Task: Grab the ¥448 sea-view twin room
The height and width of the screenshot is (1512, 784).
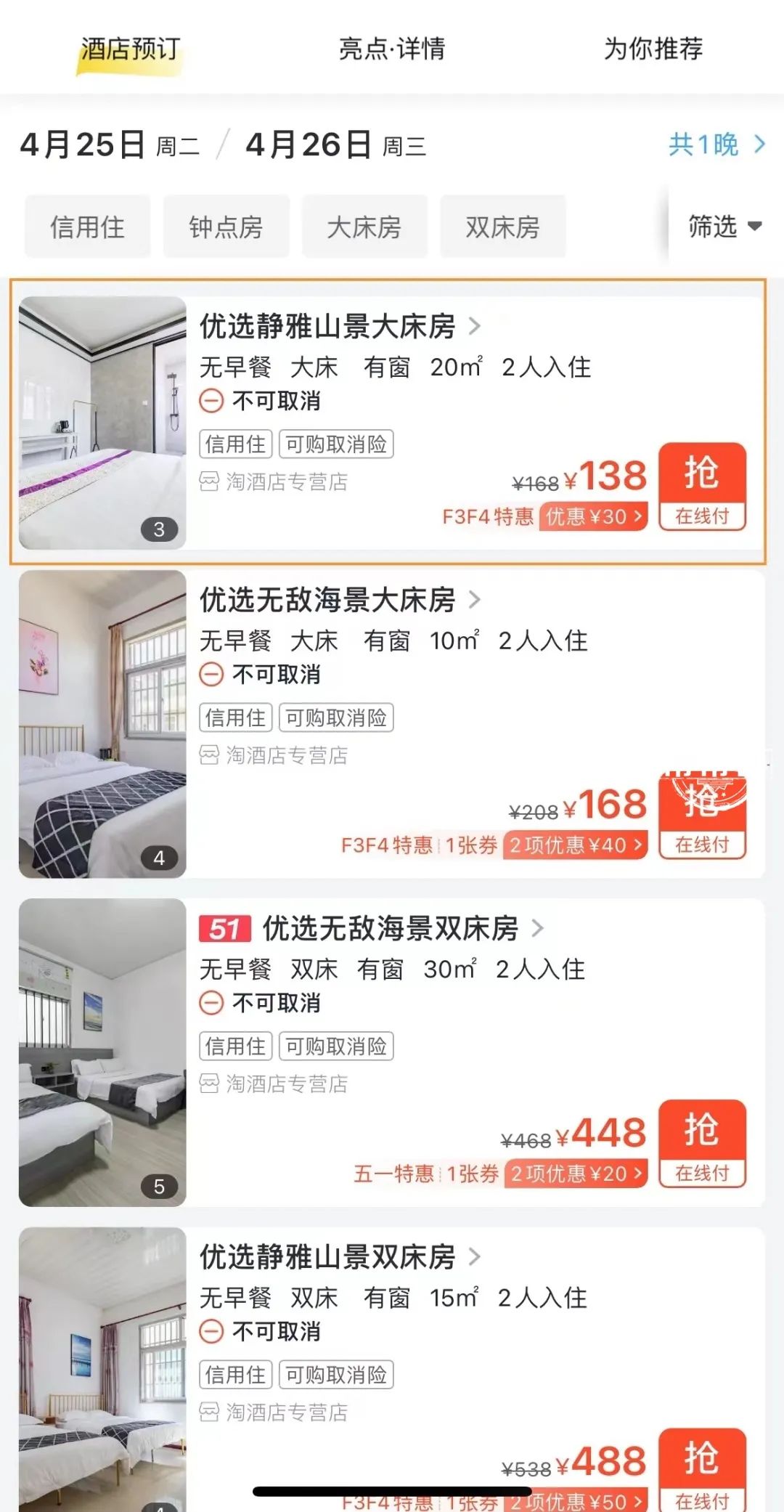Action: tap(702, 1143)
